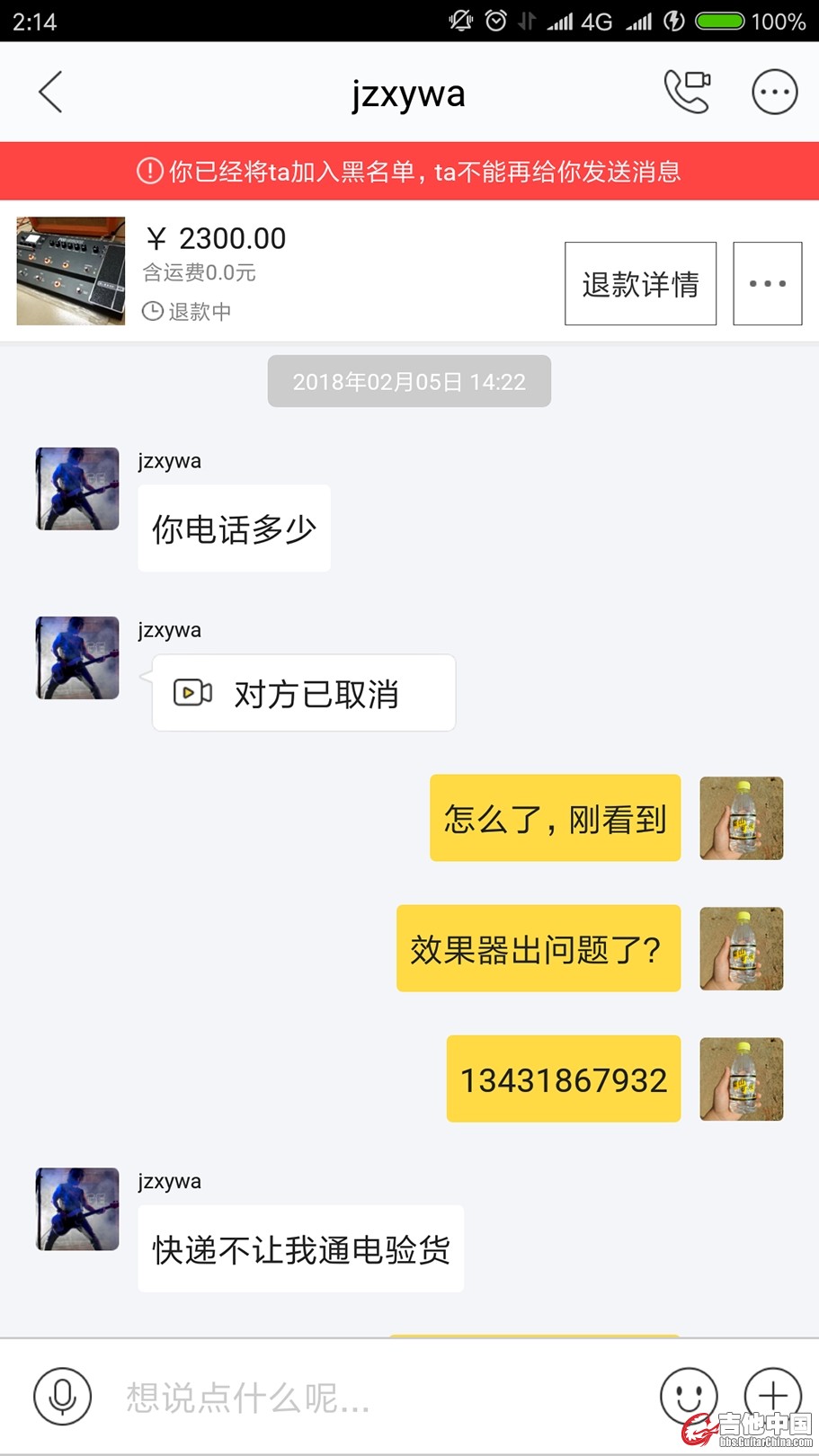819x1456 pixels.
Task: Start a voice or video call
Action: (687, 92)
